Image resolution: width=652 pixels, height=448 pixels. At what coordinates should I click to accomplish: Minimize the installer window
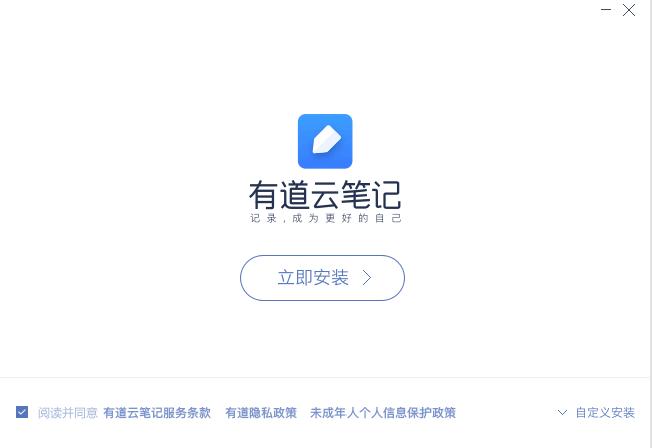tap(606, 10)
